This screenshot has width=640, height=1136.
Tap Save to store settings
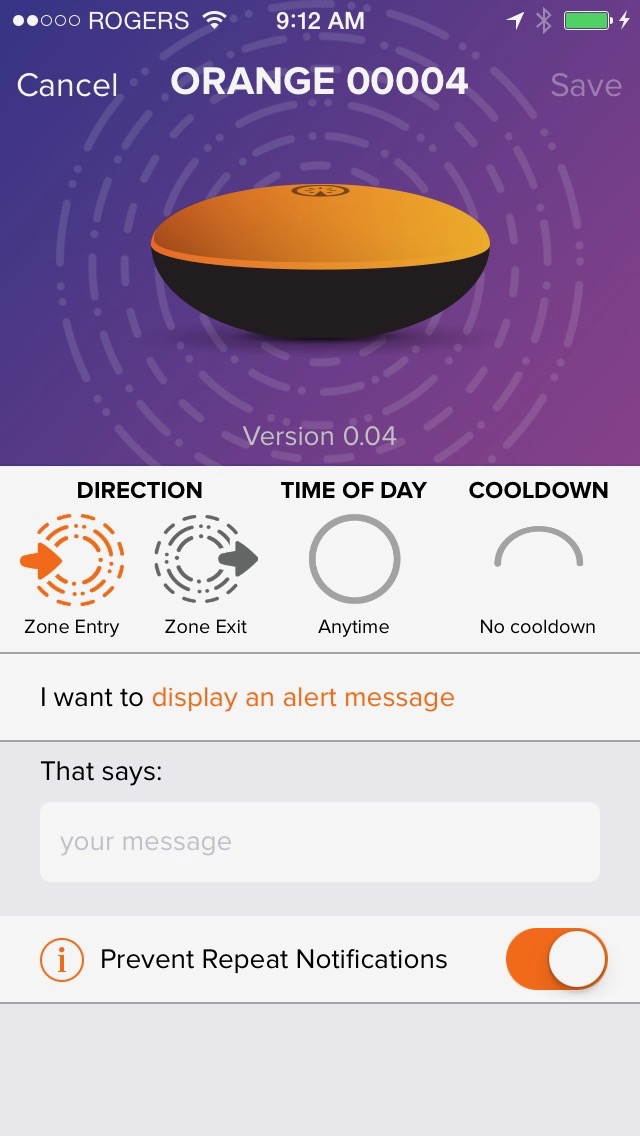(586, 85)
